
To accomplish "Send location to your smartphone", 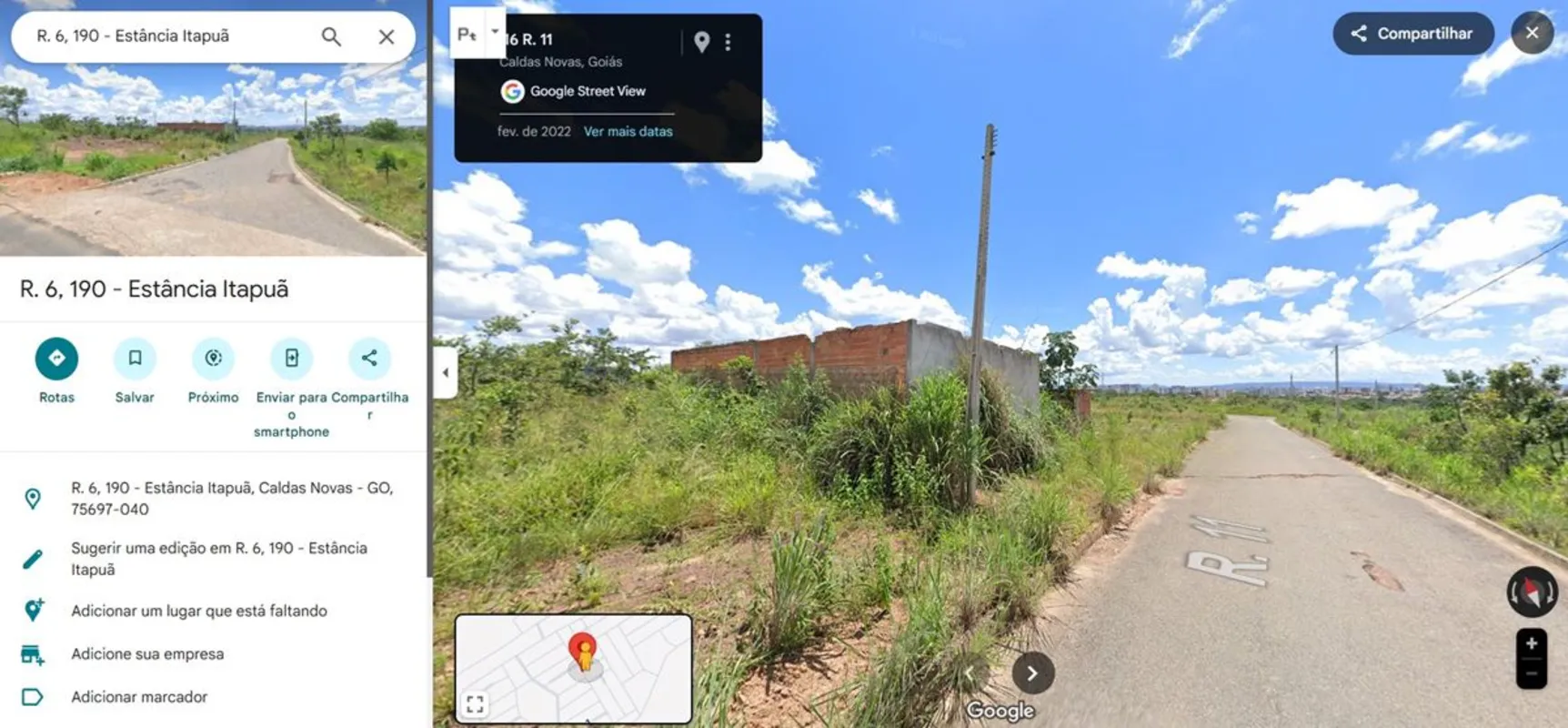I will tap(291, 359).
